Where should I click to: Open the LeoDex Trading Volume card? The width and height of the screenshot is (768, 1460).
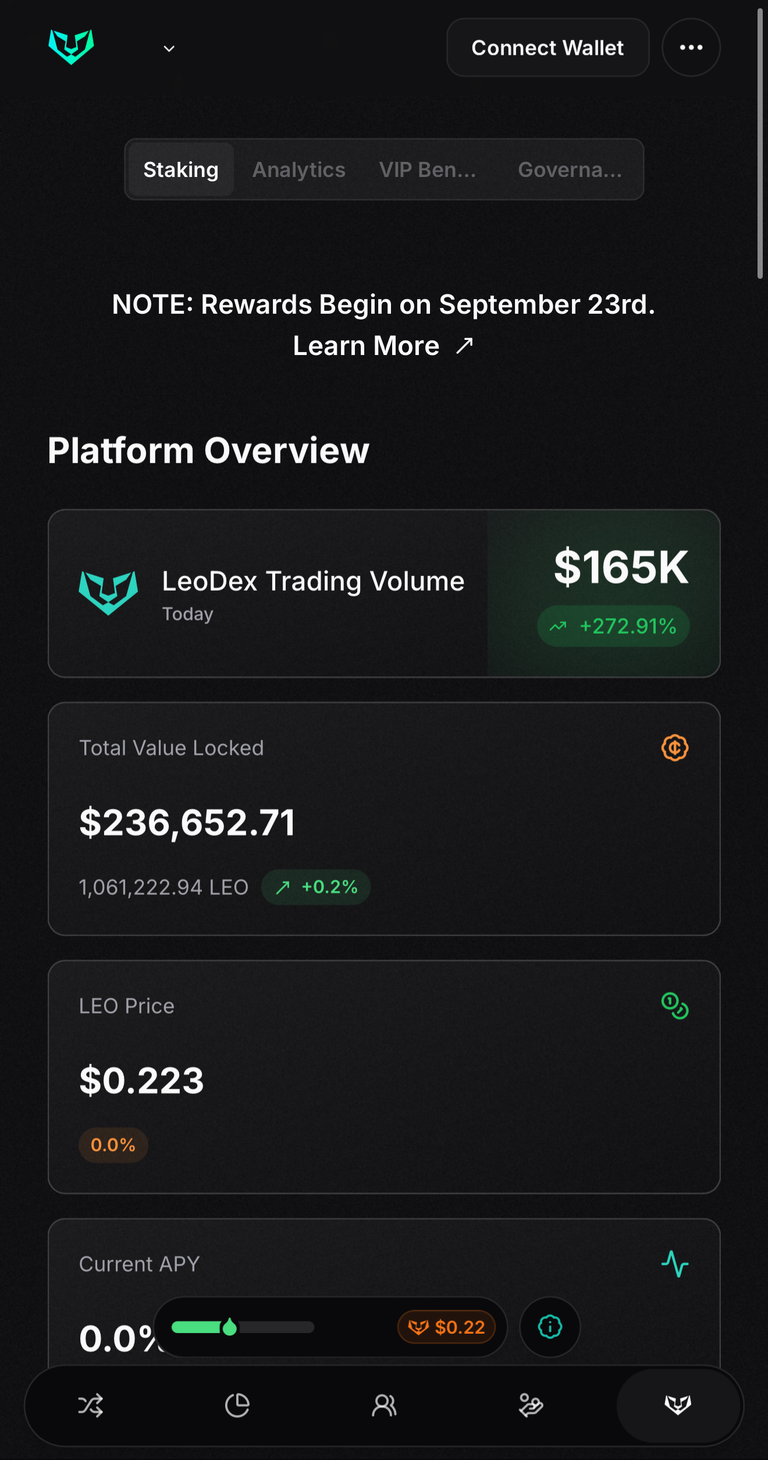coord(384,594)
